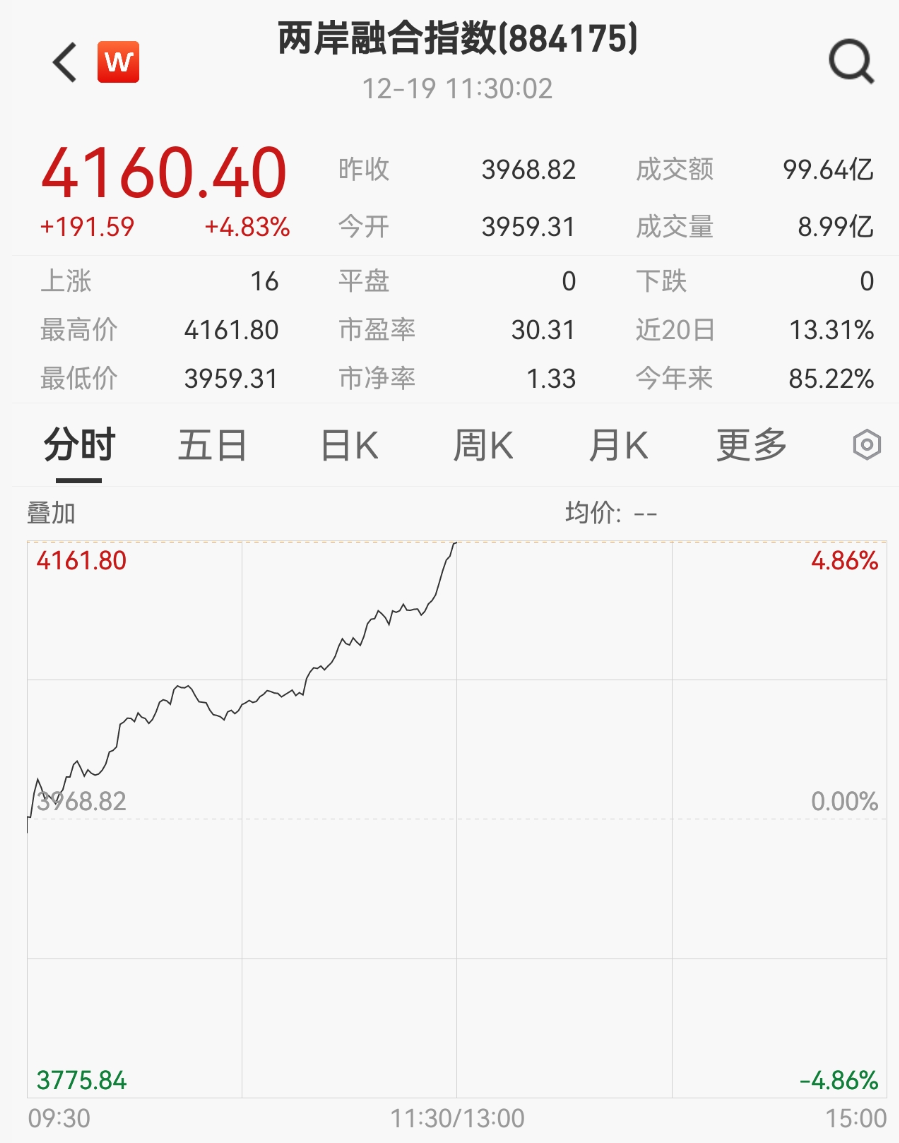Viewport: 899px width, 1143px height.
Task: Open chart settings hexagon icon
Action: (x=867, y=446)
